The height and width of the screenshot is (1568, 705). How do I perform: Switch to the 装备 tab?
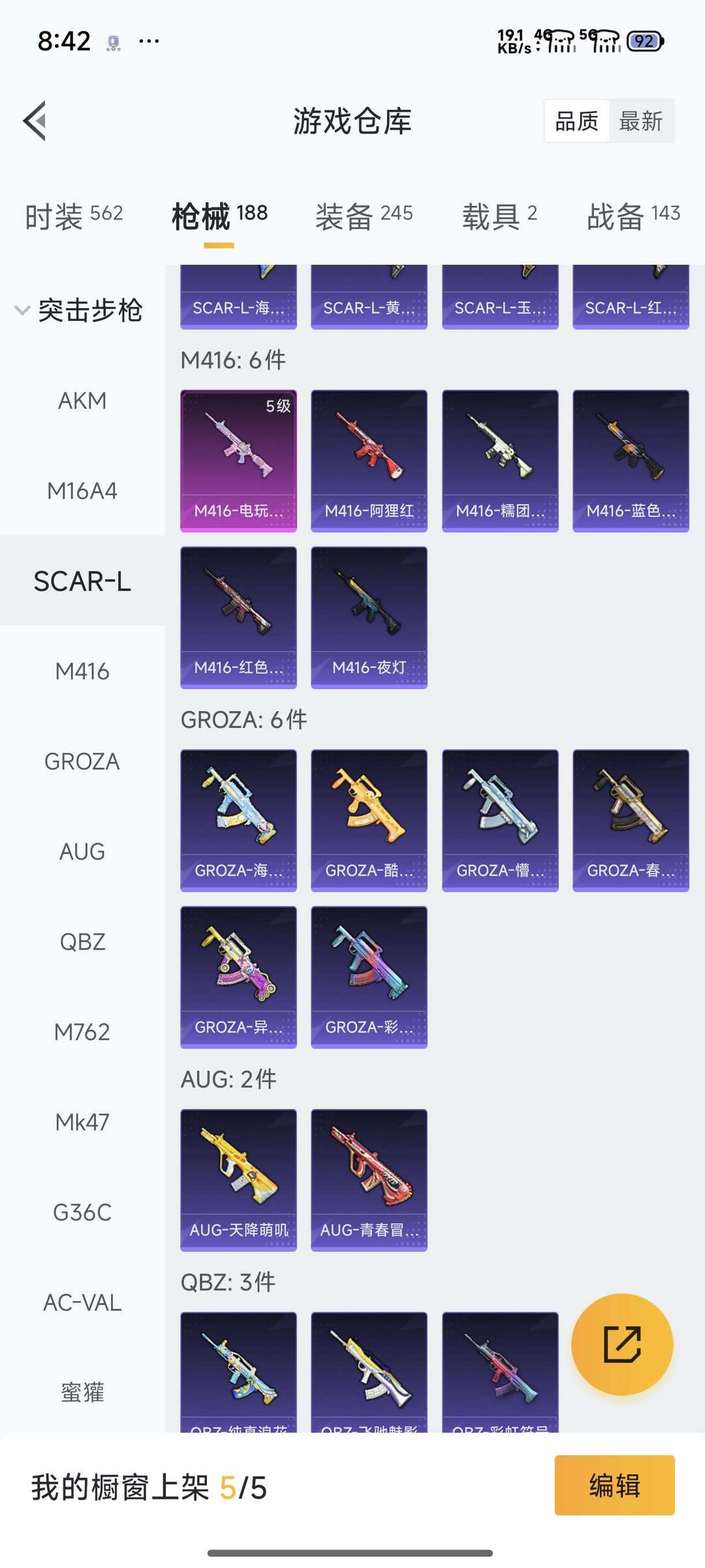click(364, 216)
